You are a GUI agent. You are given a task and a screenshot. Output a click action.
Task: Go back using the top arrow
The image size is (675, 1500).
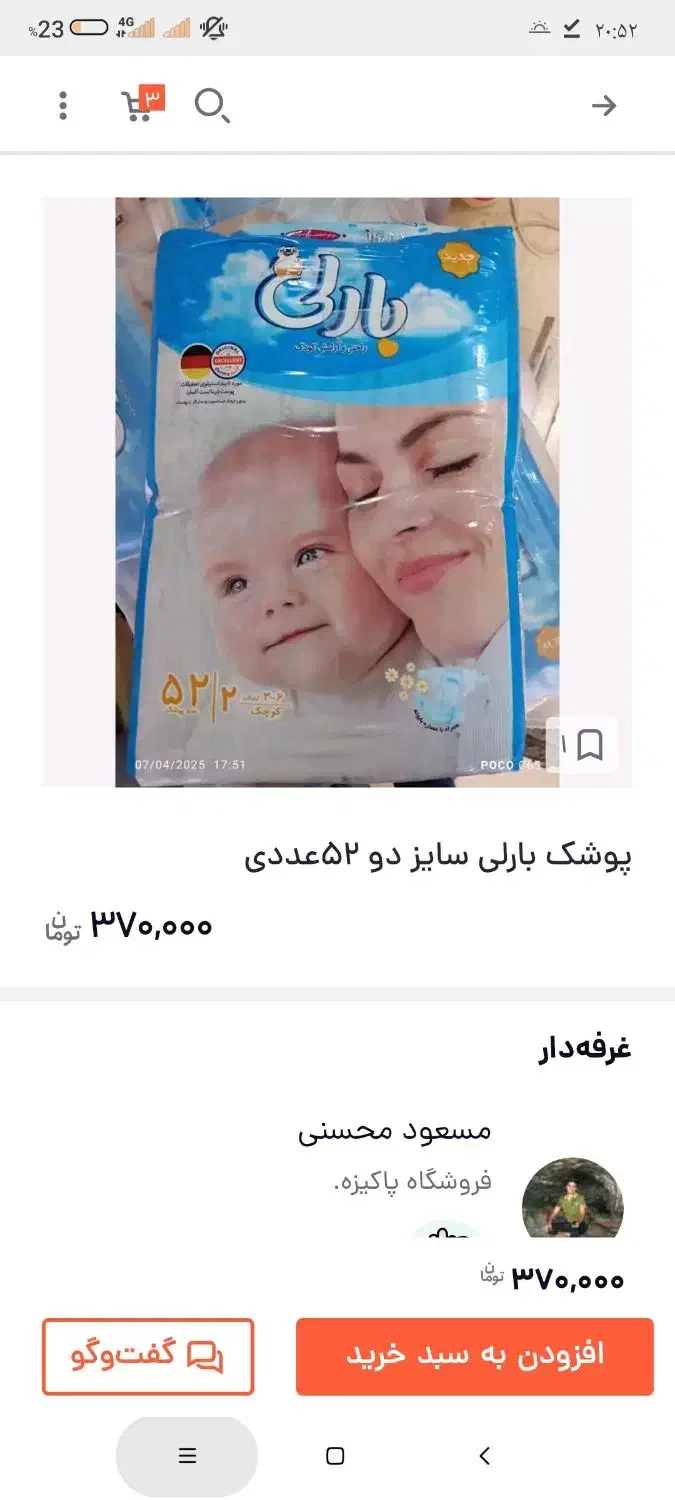(x=604, y=106)
